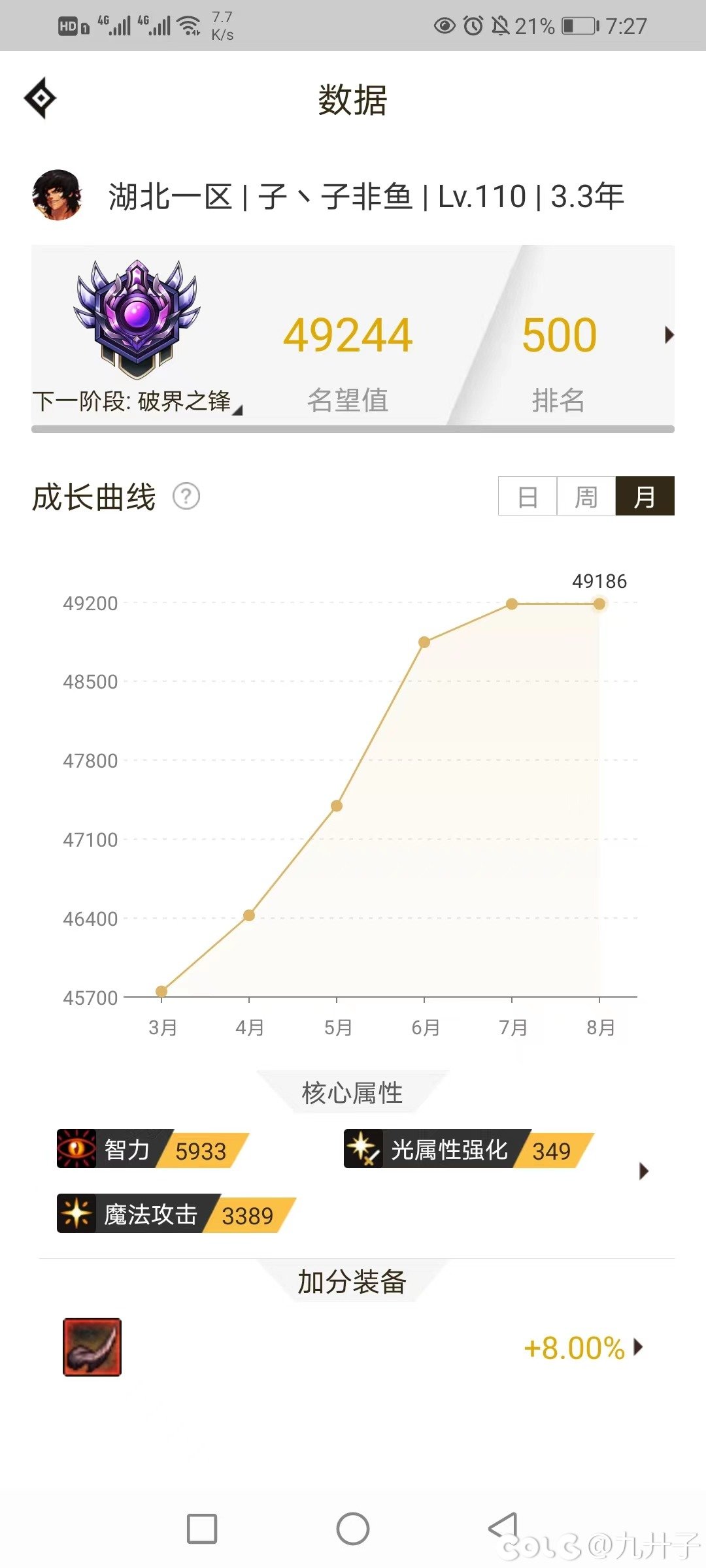Select the 7月 data point on the chart
Screen dimensions: 706x1568
click(512, 604)
